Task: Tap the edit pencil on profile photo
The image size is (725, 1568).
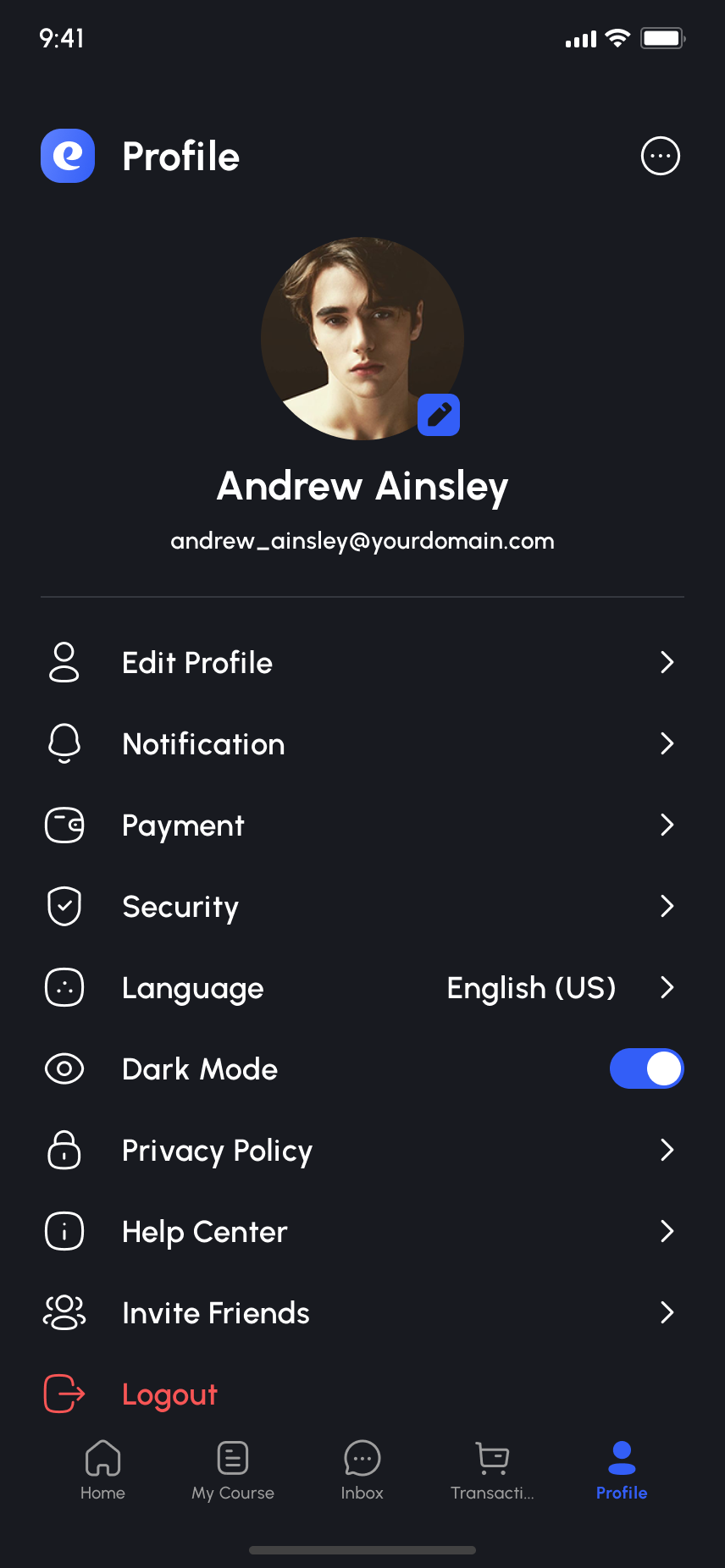Action: pos(439,415)
